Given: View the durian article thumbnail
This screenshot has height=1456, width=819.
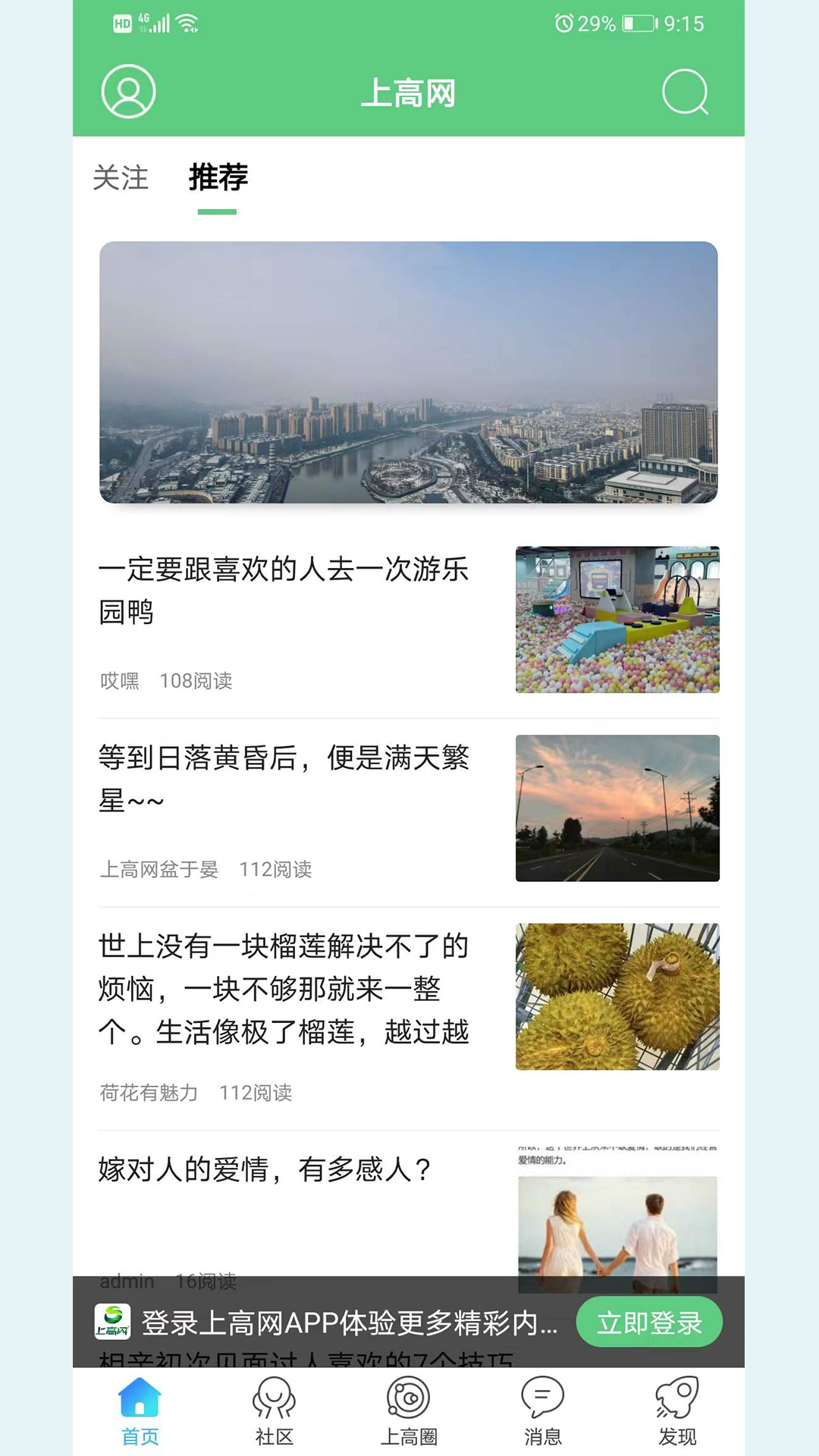Looking at the screenshot, I should [x=618, y=998].
